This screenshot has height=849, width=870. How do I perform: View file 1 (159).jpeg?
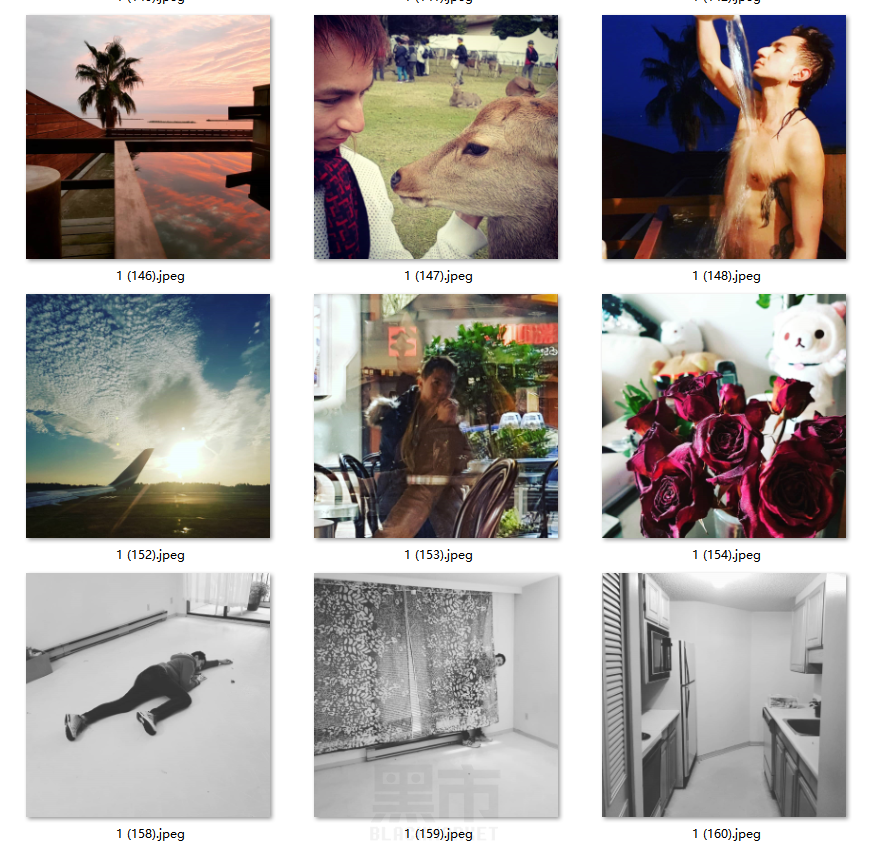click(x=436, y=695)
